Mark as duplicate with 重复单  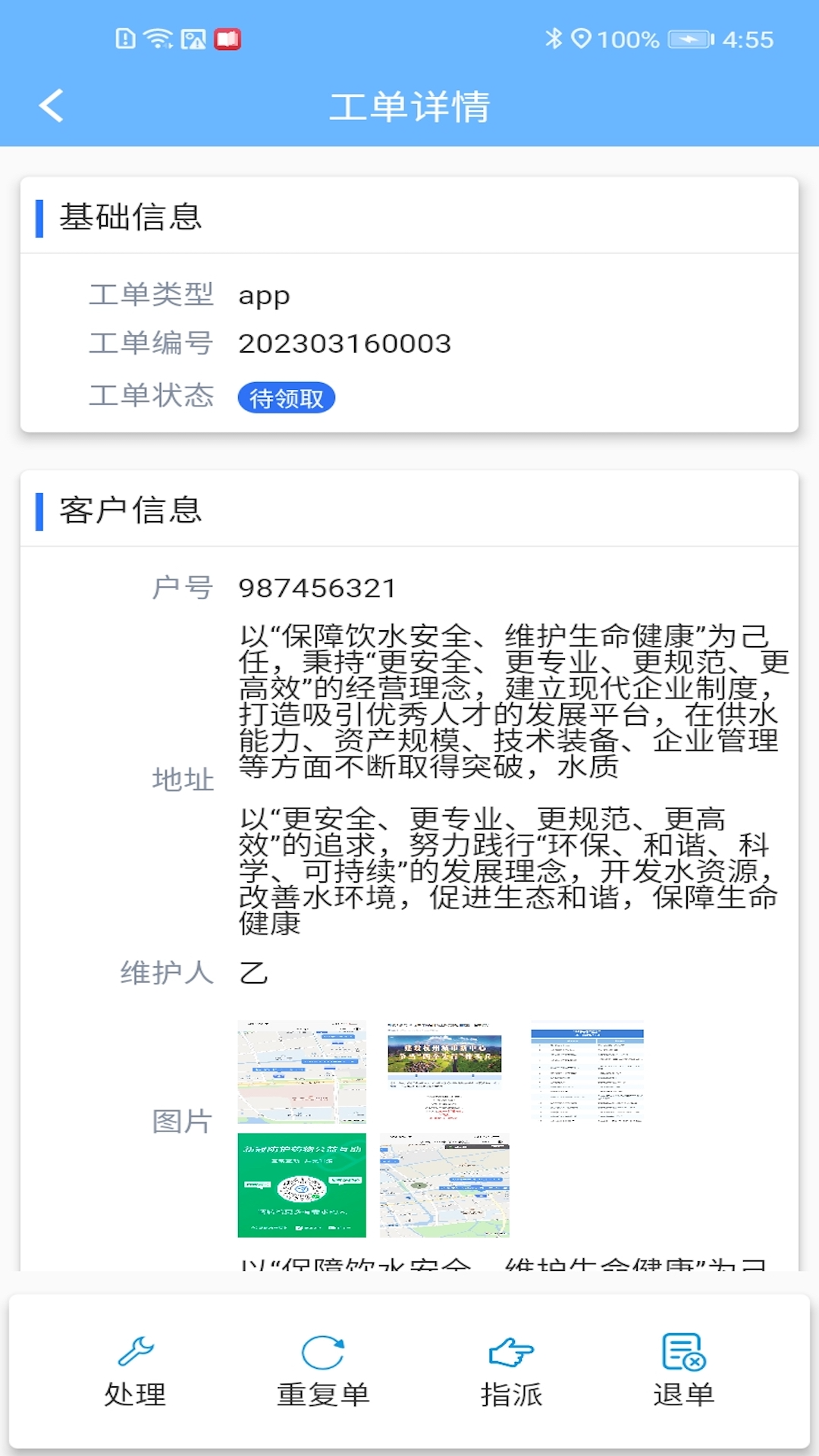[323, 1371]
